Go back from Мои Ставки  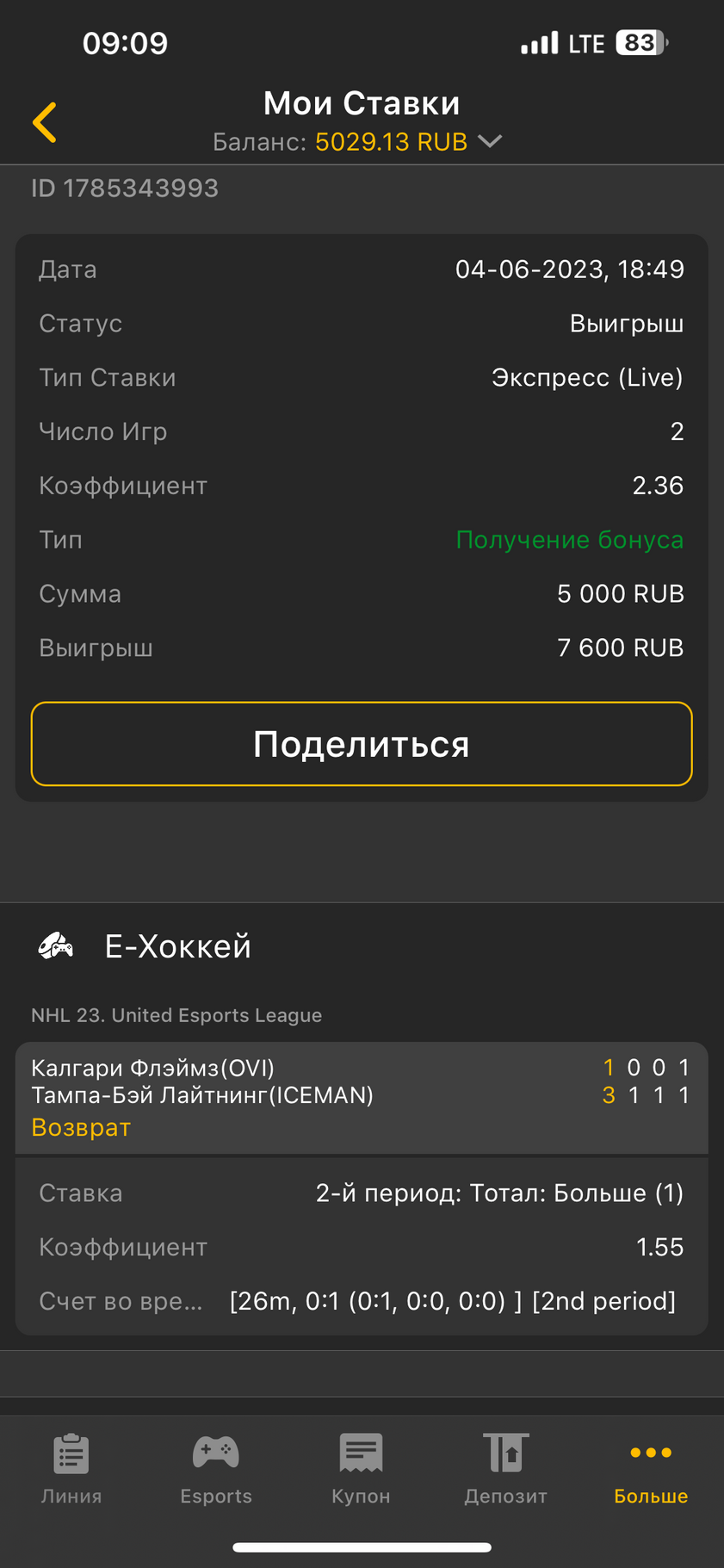click(45, 122)
